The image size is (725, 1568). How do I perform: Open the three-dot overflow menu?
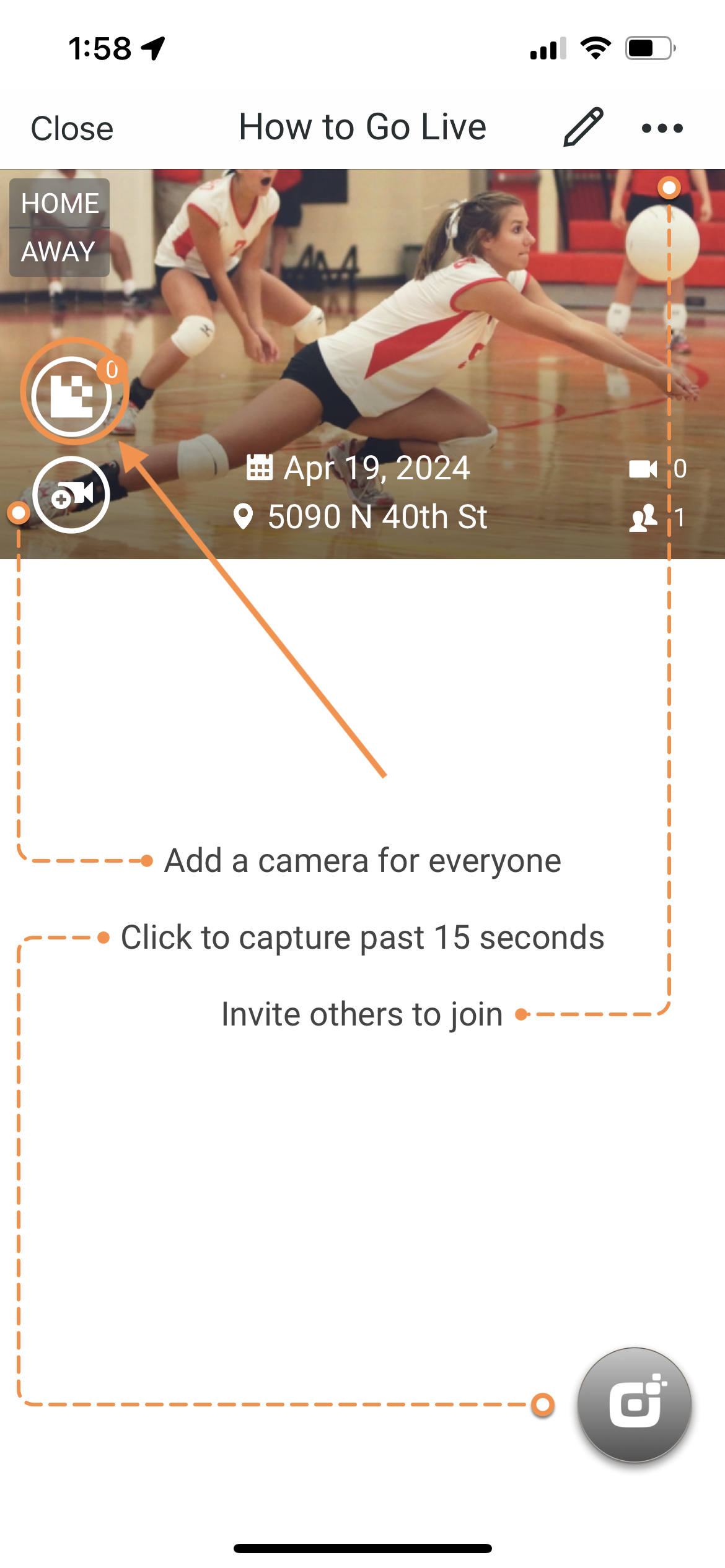(x=662, y=128)
